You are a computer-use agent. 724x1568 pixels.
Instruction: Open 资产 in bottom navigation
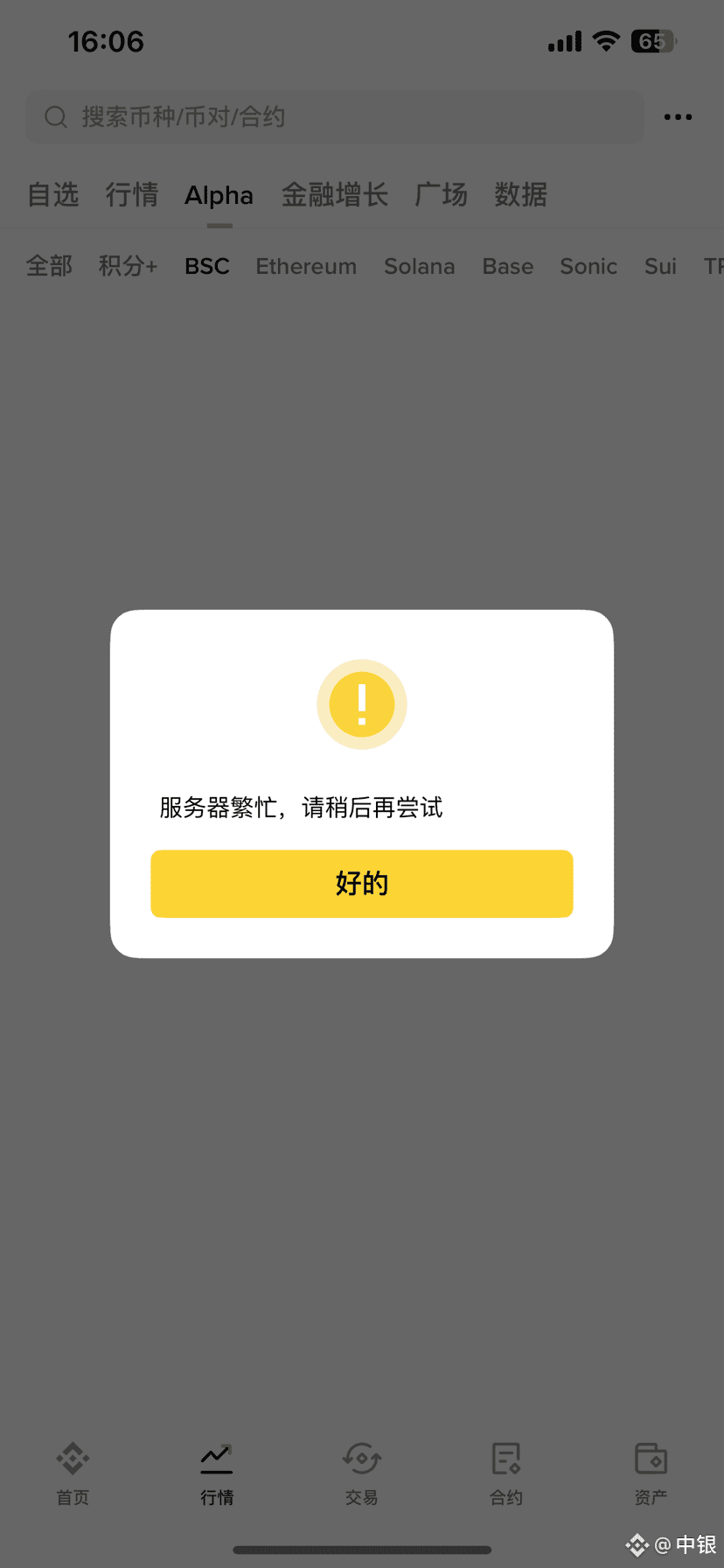pyautogui.click(x=651, y=1473)
